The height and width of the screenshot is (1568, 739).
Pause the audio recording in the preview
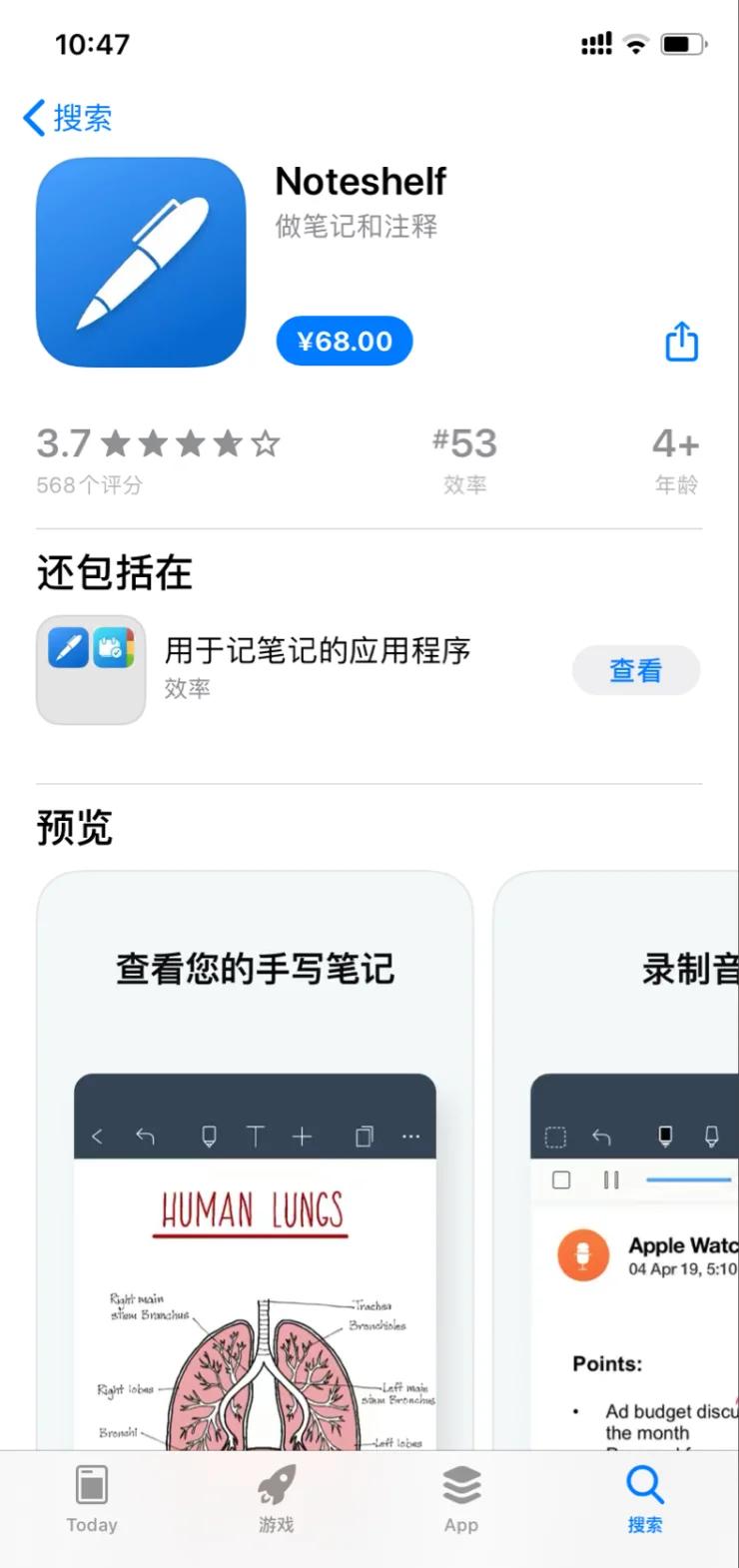pos(610,1179)
